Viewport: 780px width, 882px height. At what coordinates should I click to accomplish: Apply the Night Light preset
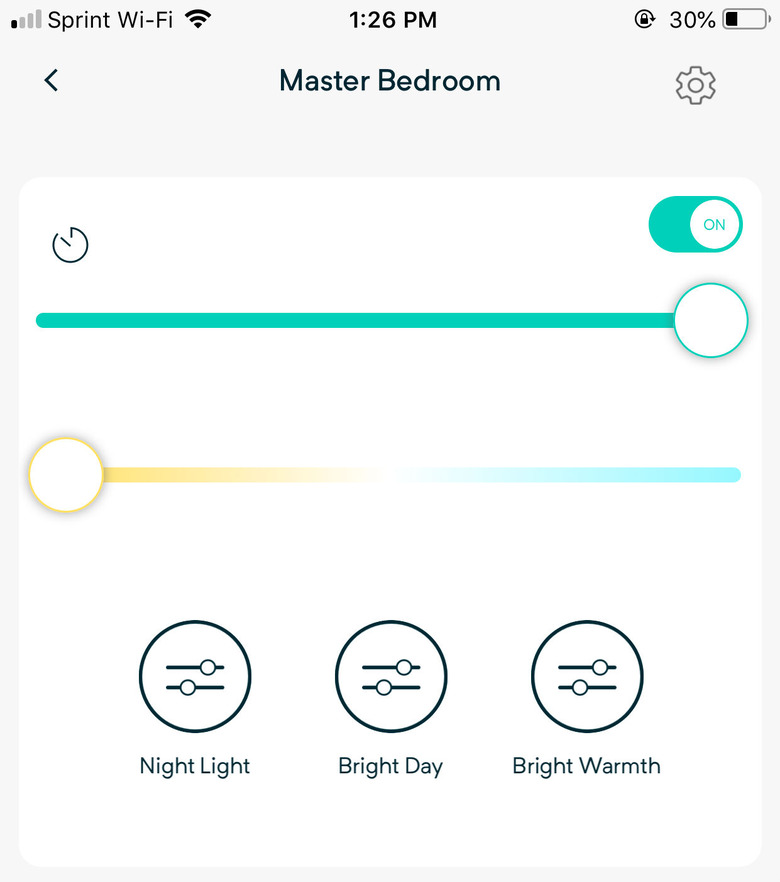[x=195, y=678]
